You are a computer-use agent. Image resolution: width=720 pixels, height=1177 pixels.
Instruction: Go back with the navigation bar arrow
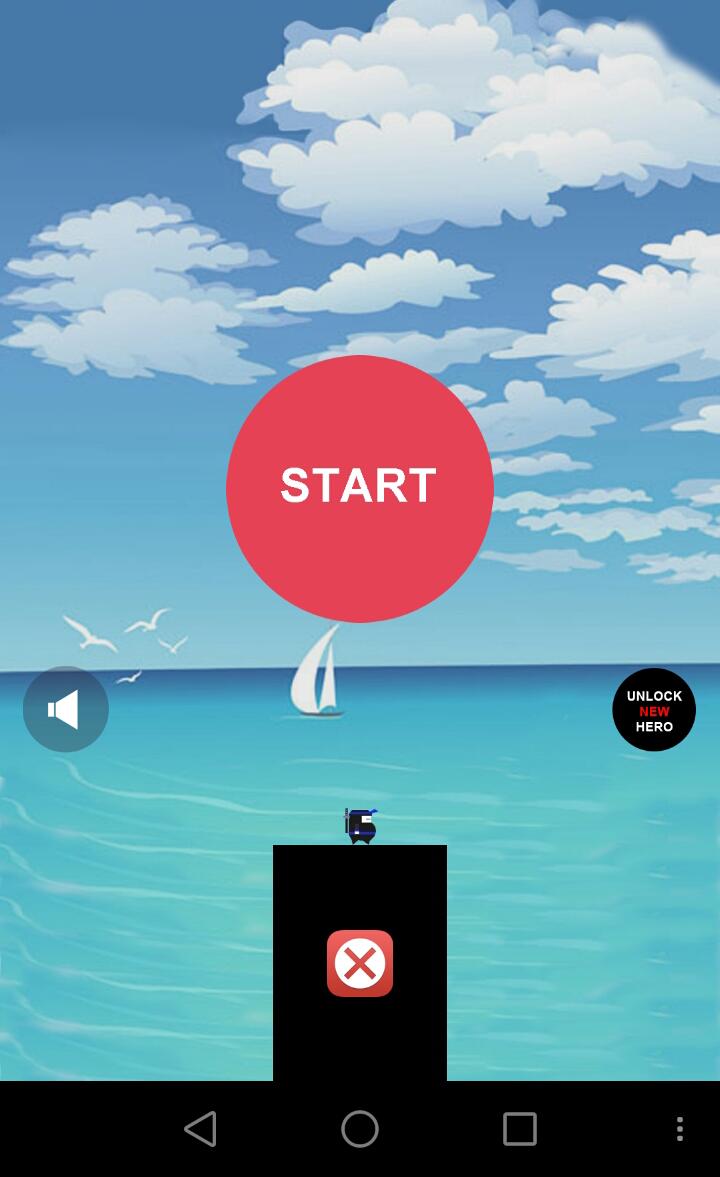click(201, 1129)
